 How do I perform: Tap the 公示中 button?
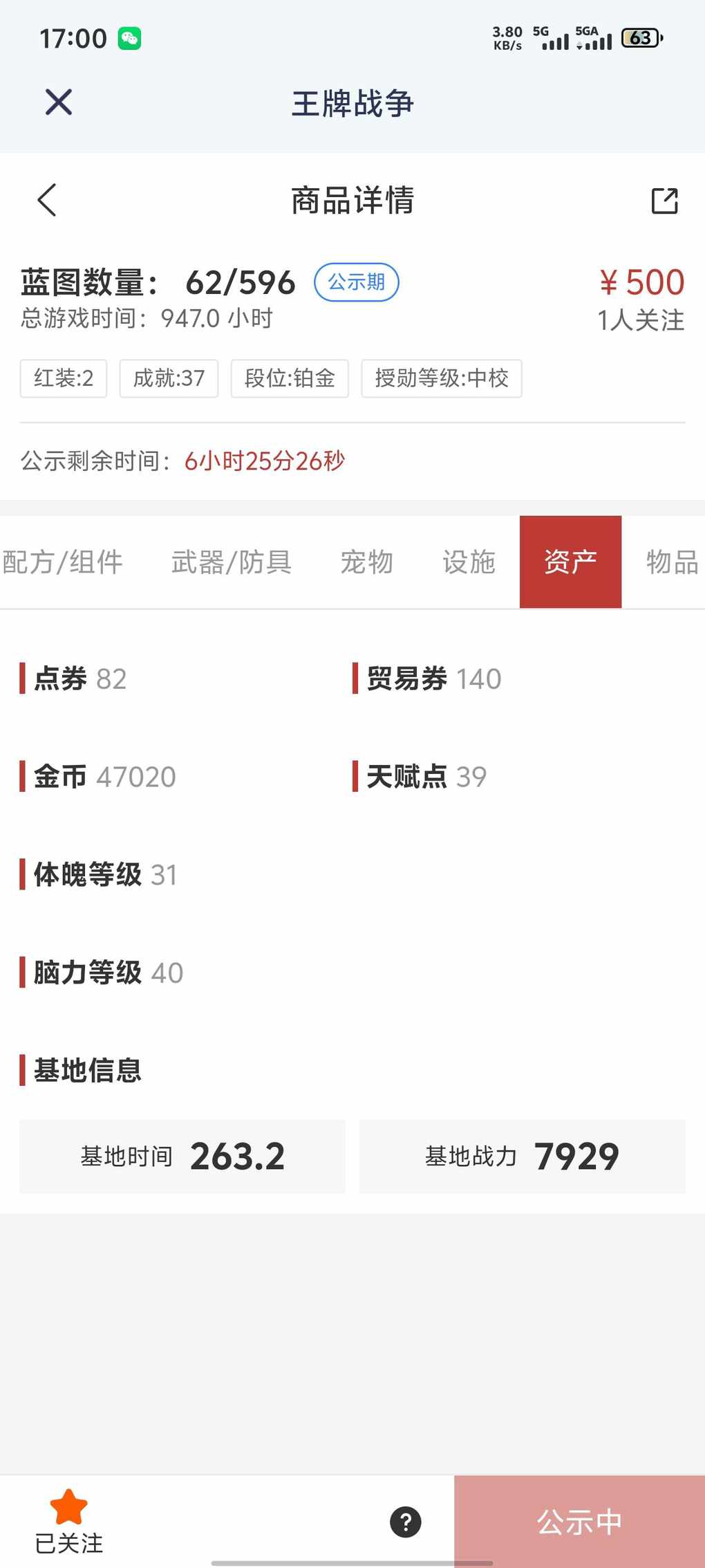click(x=579, y=1522)
